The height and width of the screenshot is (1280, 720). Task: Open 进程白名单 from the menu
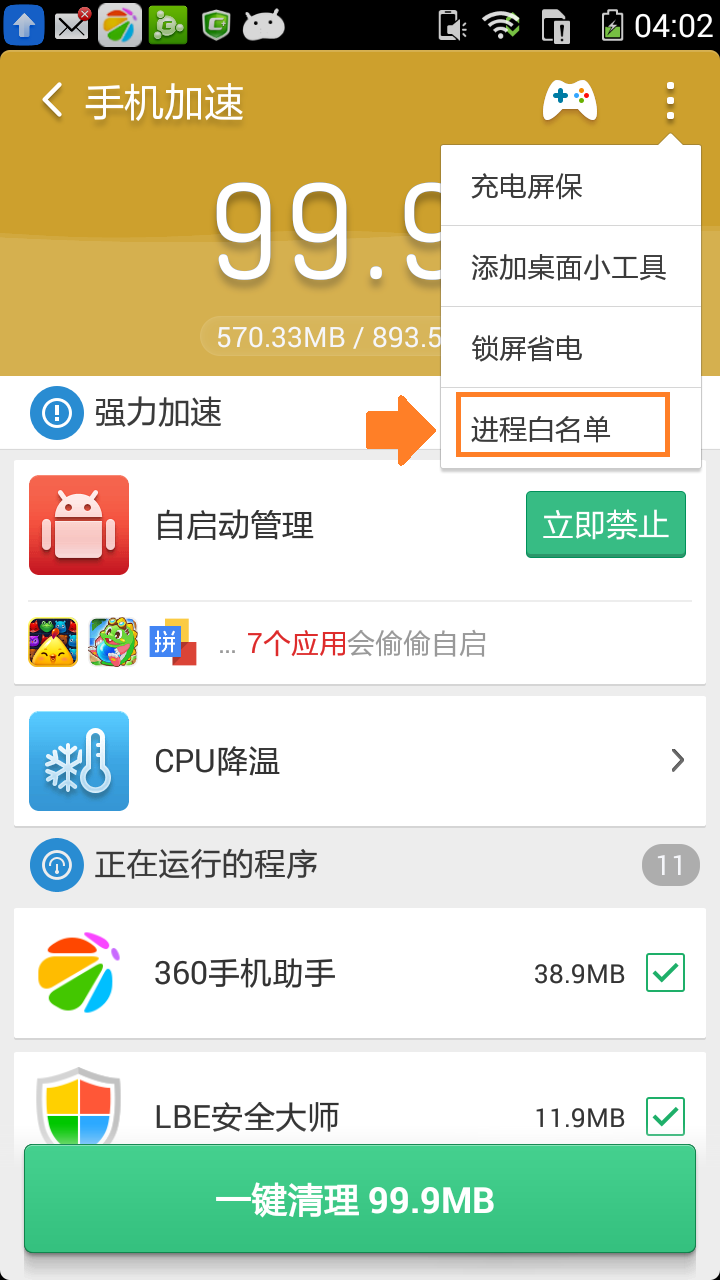(x=563, y=428)
